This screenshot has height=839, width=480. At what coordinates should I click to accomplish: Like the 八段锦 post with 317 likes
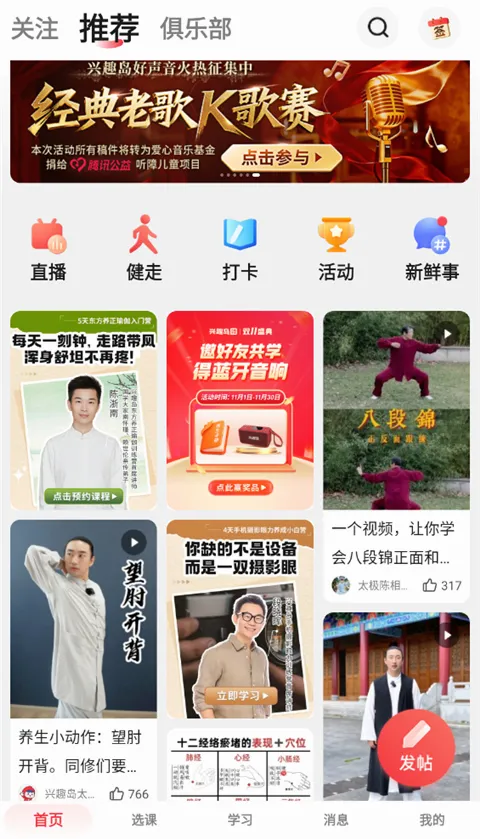(430, 585)
